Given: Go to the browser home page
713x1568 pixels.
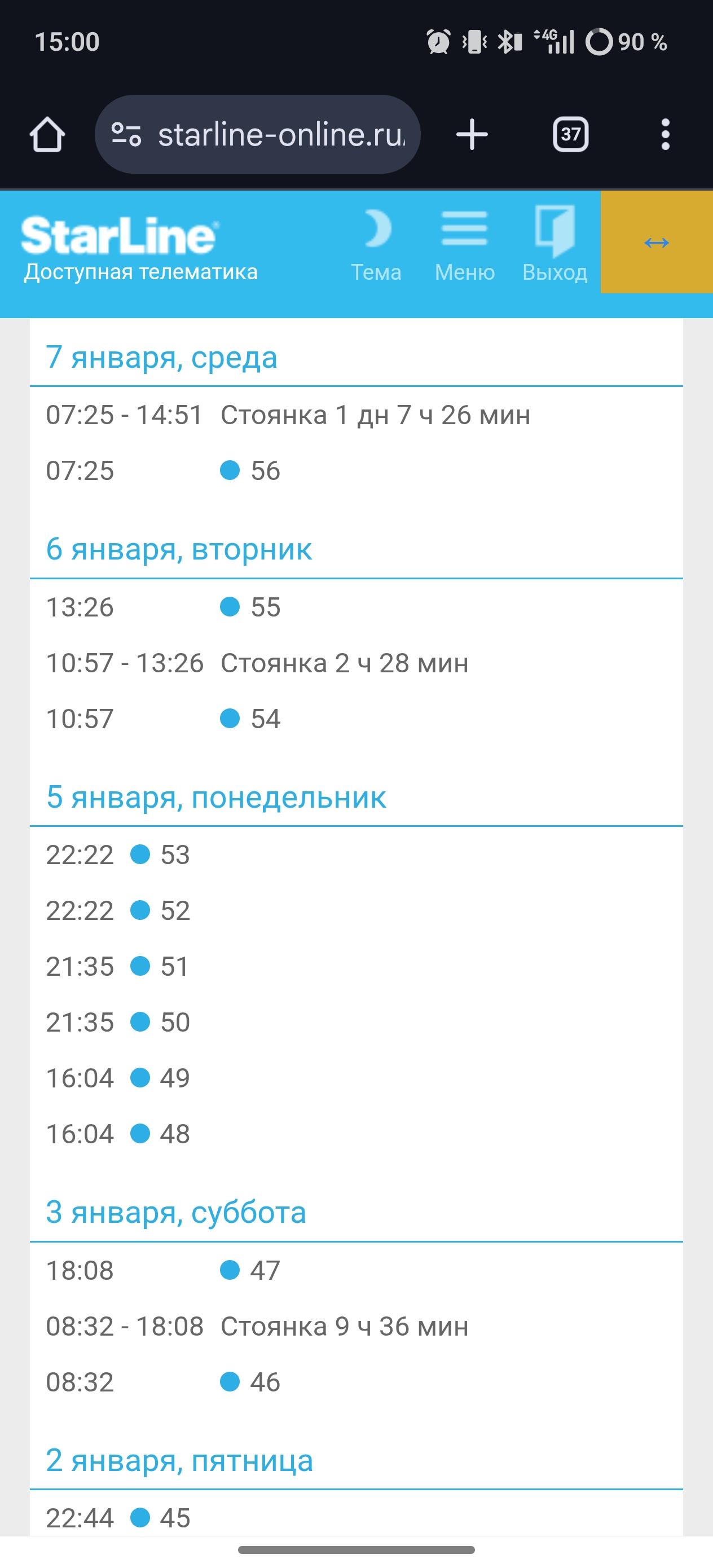Looking at the screenshot, I should pos(47,135).
